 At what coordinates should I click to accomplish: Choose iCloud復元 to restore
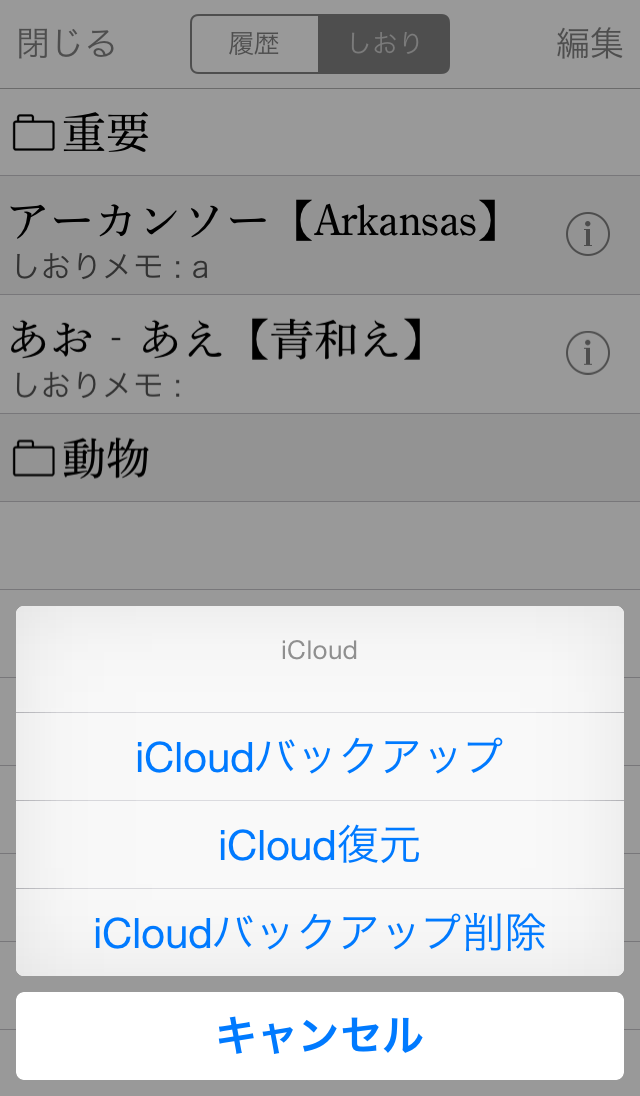coord(319,845)
